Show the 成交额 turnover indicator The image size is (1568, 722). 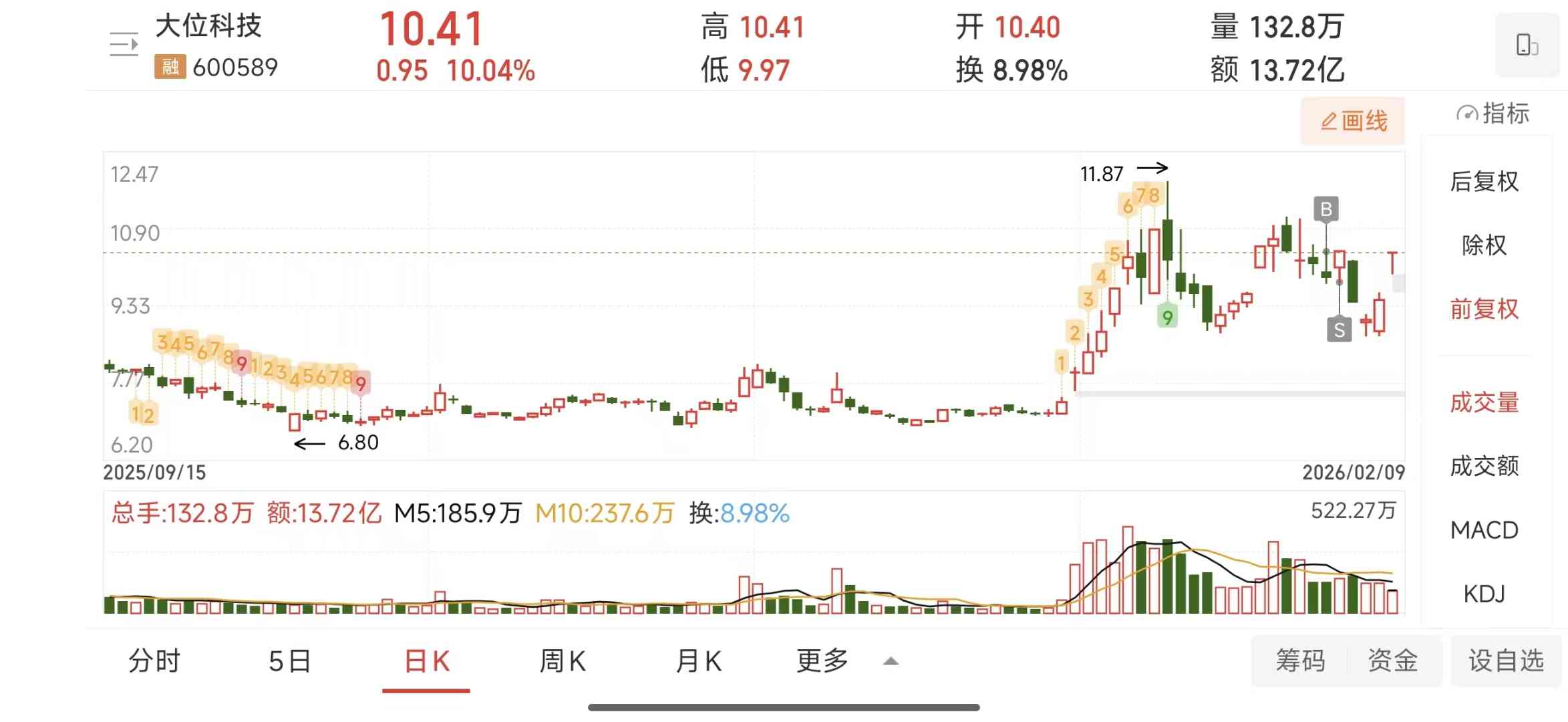1484,466
